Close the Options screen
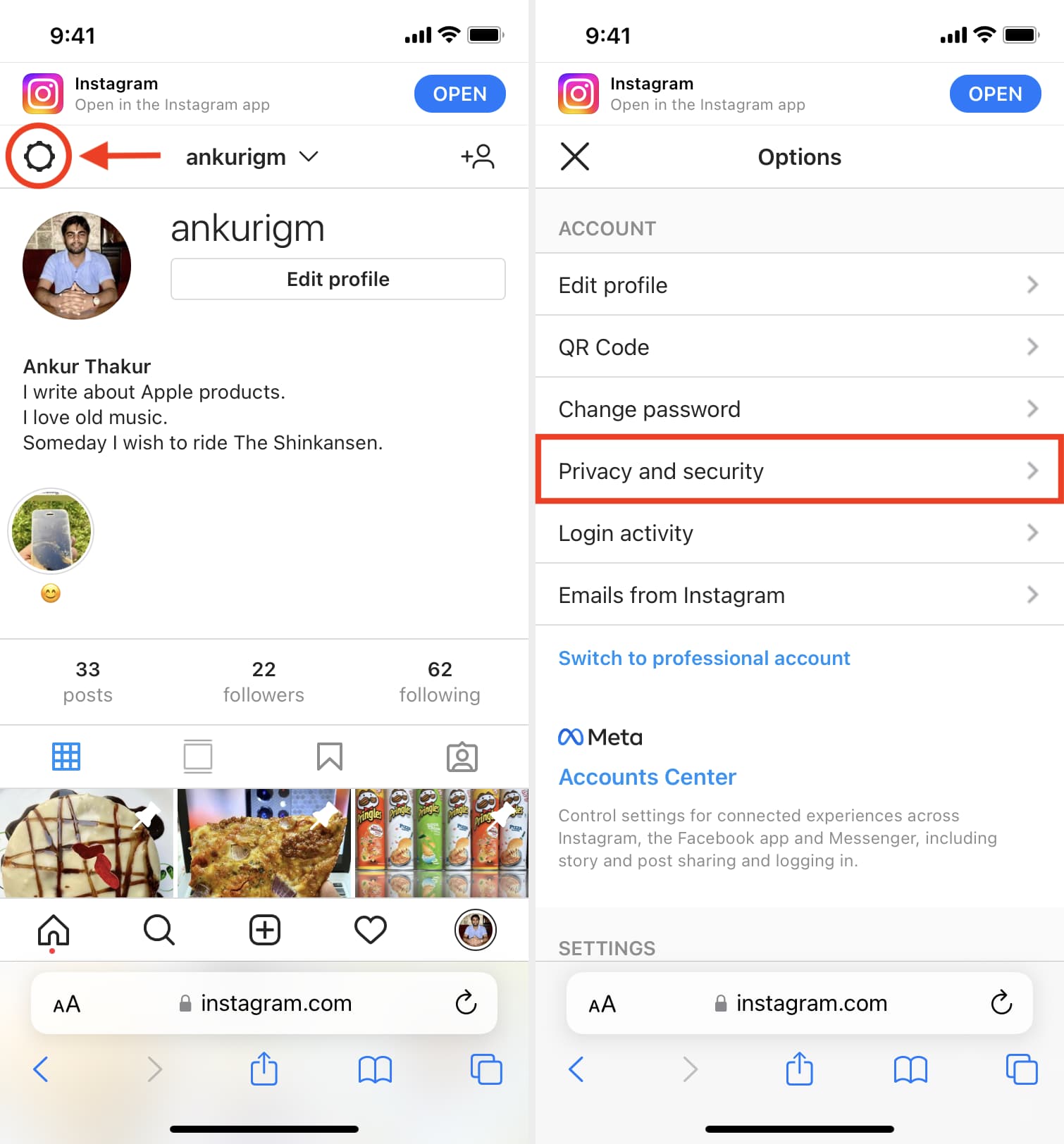The height and width of the screenshot is (1144, 1064). pos(574,156)
